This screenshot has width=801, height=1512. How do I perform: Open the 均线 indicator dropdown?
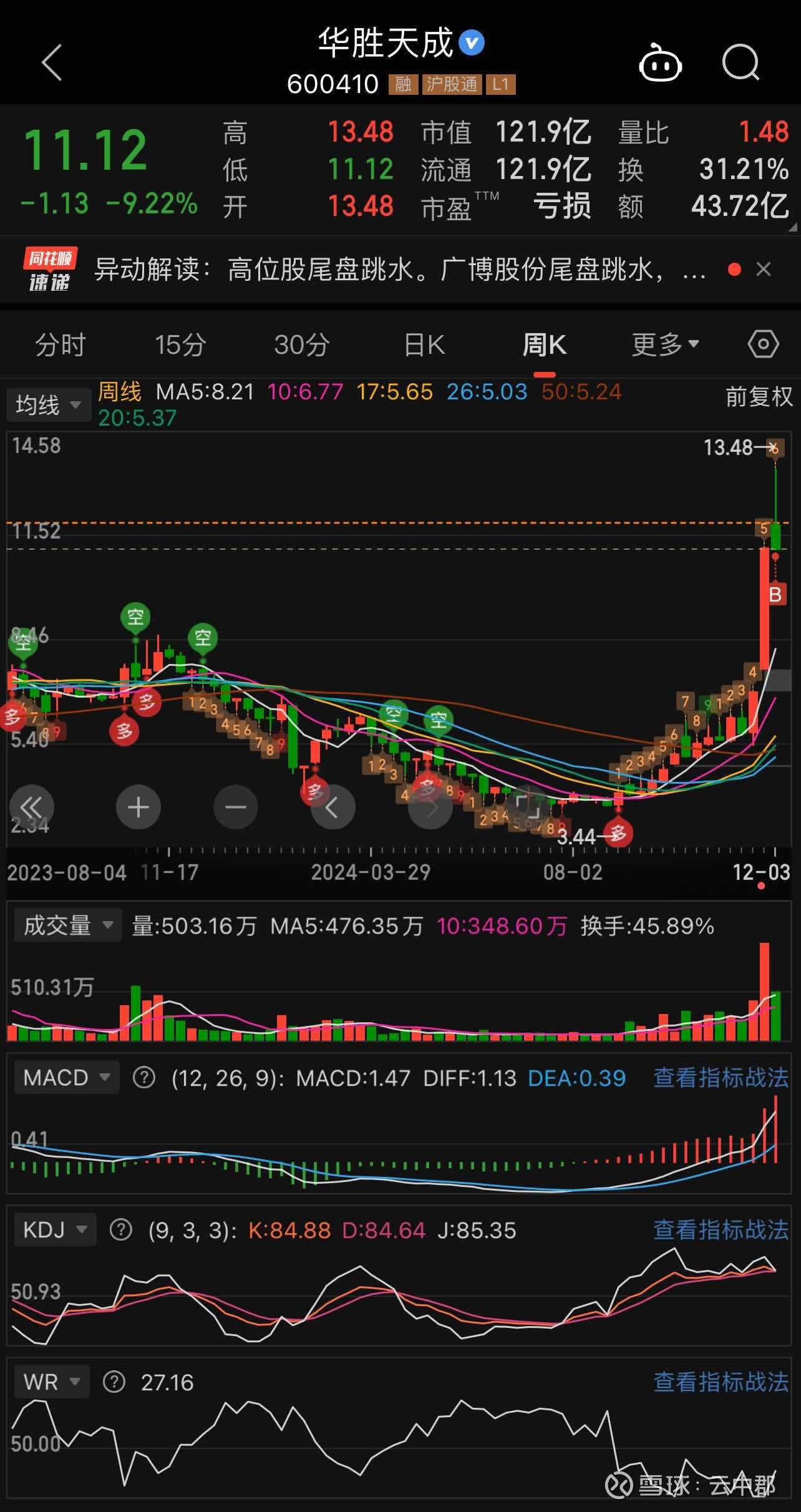point(48,404)
